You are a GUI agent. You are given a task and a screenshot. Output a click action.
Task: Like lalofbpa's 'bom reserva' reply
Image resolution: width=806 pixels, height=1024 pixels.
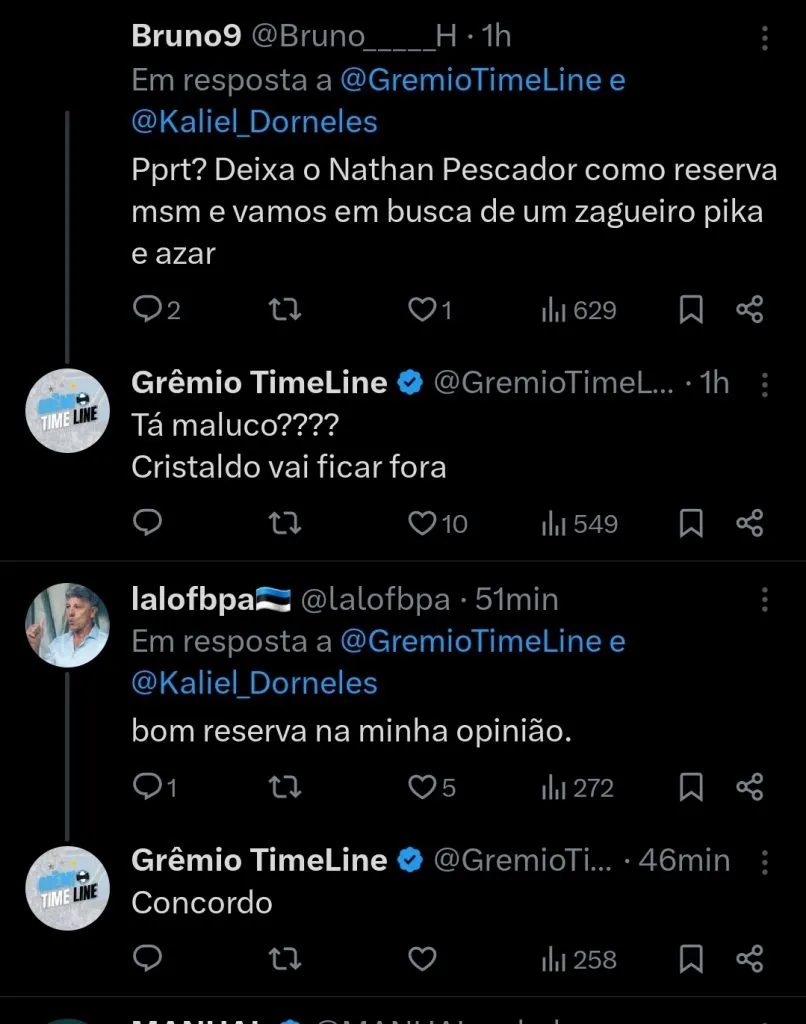(x=419, y=787)
